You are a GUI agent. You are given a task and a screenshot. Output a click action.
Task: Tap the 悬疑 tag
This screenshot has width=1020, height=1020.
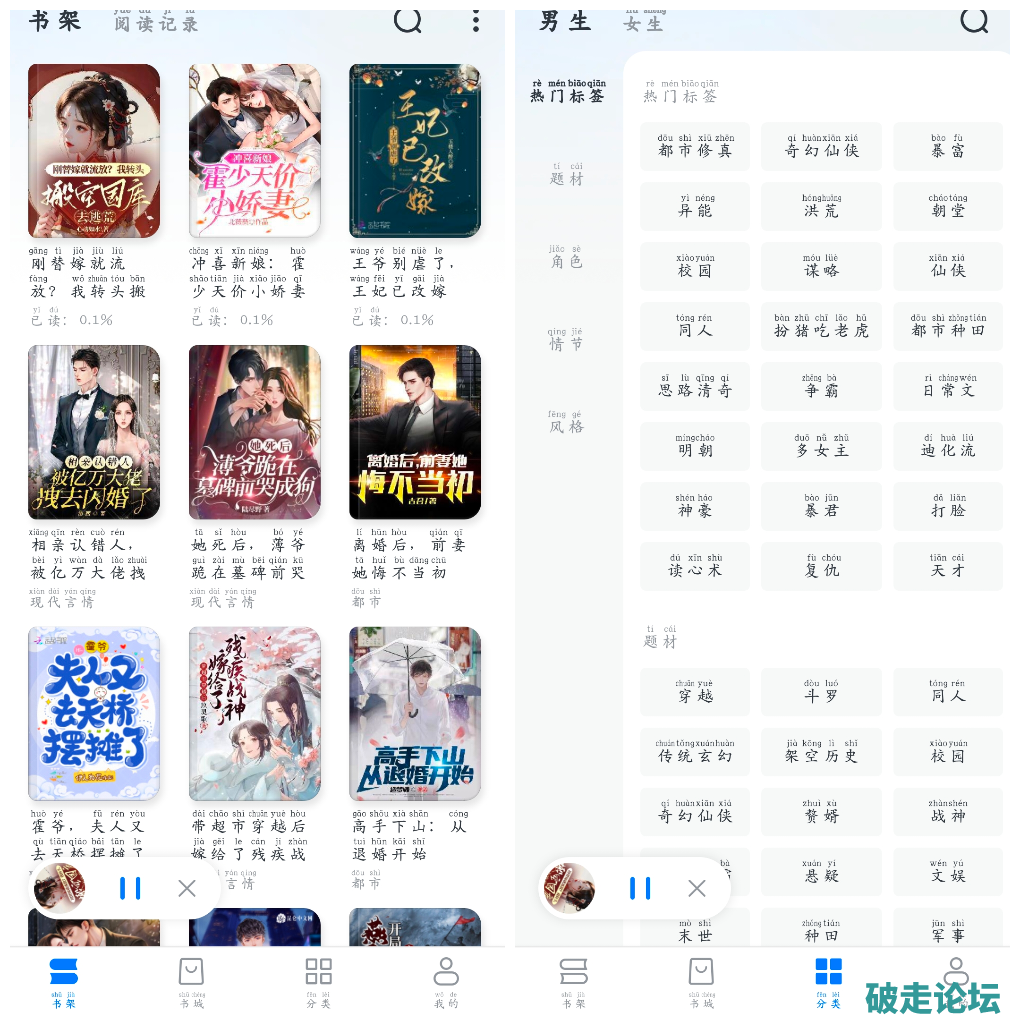click(x=821, y=872)
